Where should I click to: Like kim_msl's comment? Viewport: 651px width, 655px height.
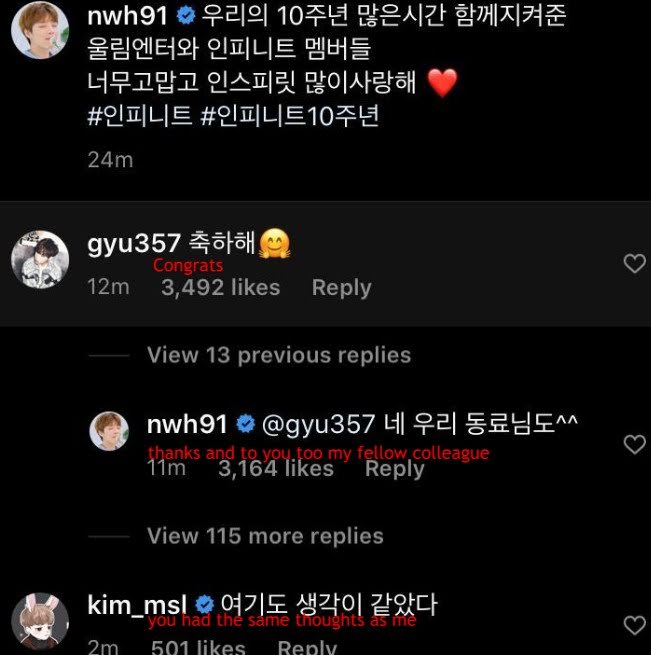634,626
